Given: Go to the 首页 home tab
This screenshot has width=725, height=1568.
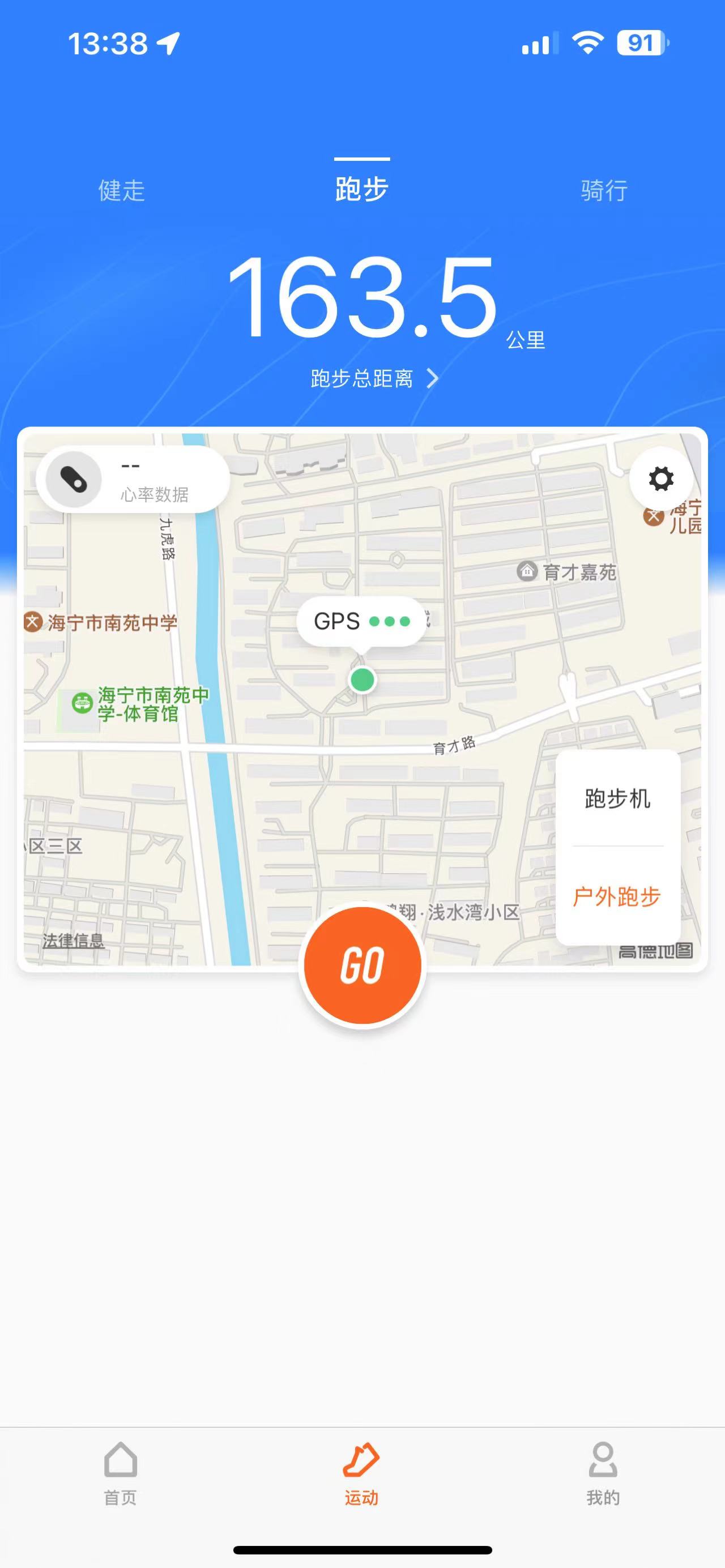Looking at the screenshot, I should [121, 1473].
